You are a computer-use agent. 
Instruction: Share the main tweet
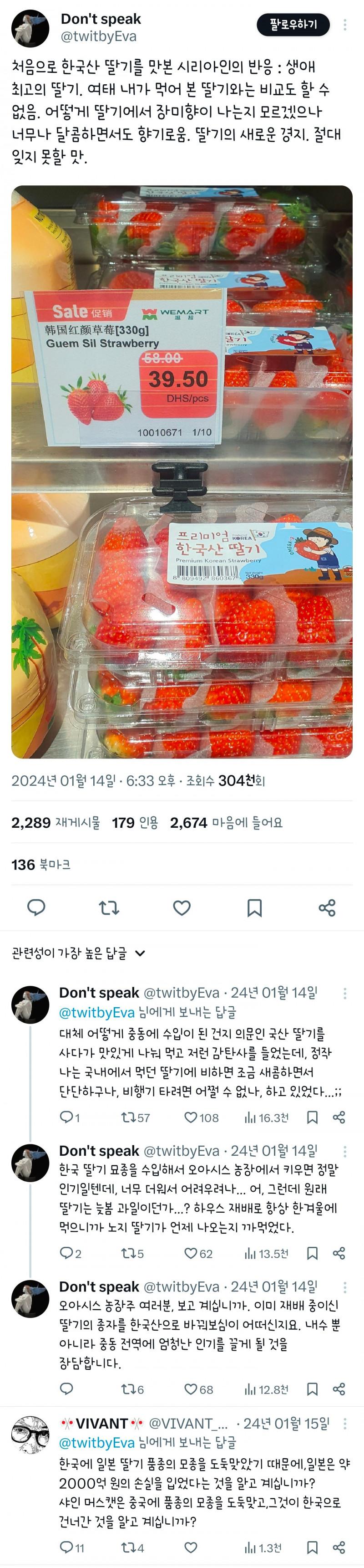coord(327,907)
